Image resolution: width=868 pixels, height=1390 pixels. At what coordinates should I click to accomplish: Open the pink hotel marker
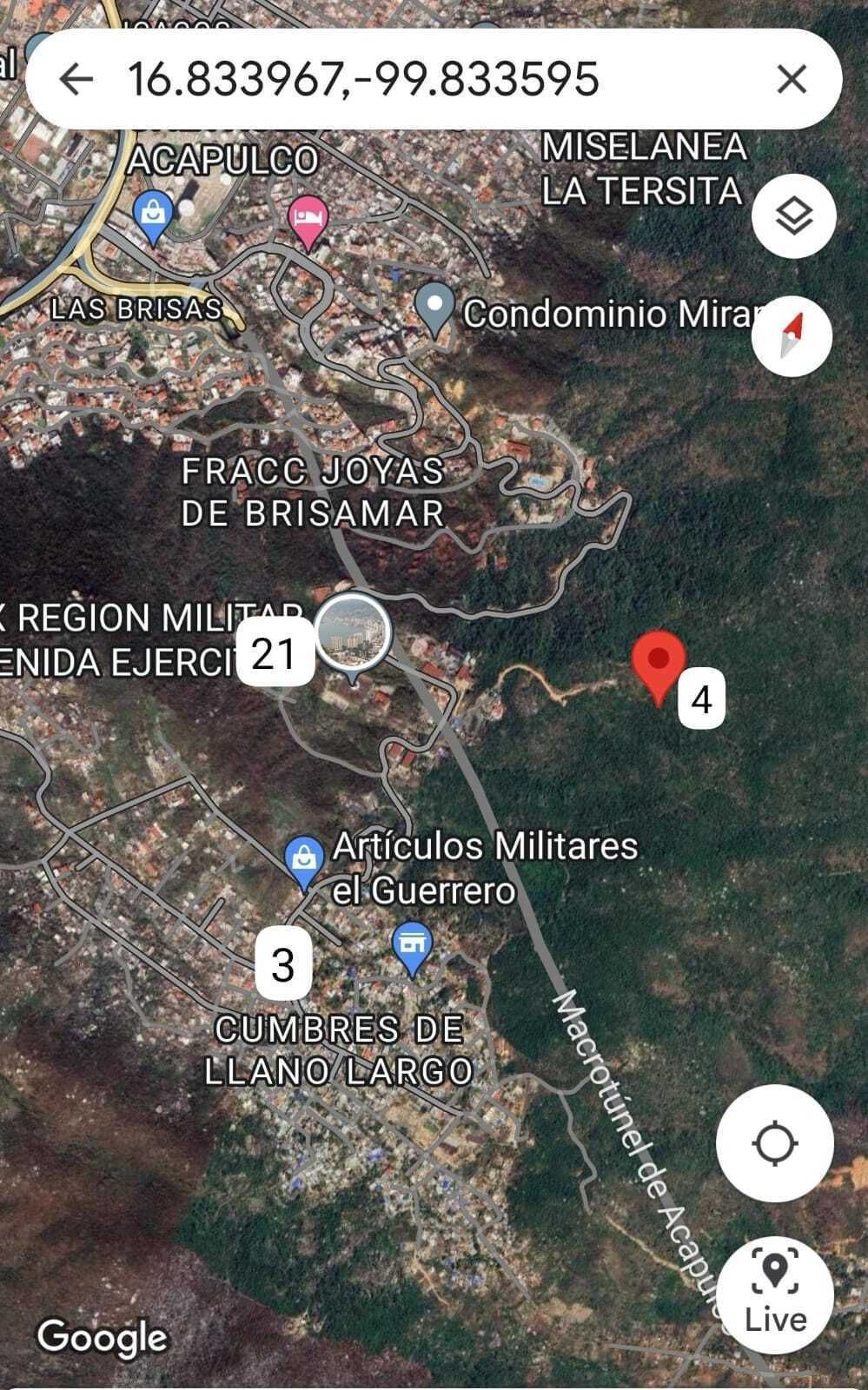tap(308, 219)
